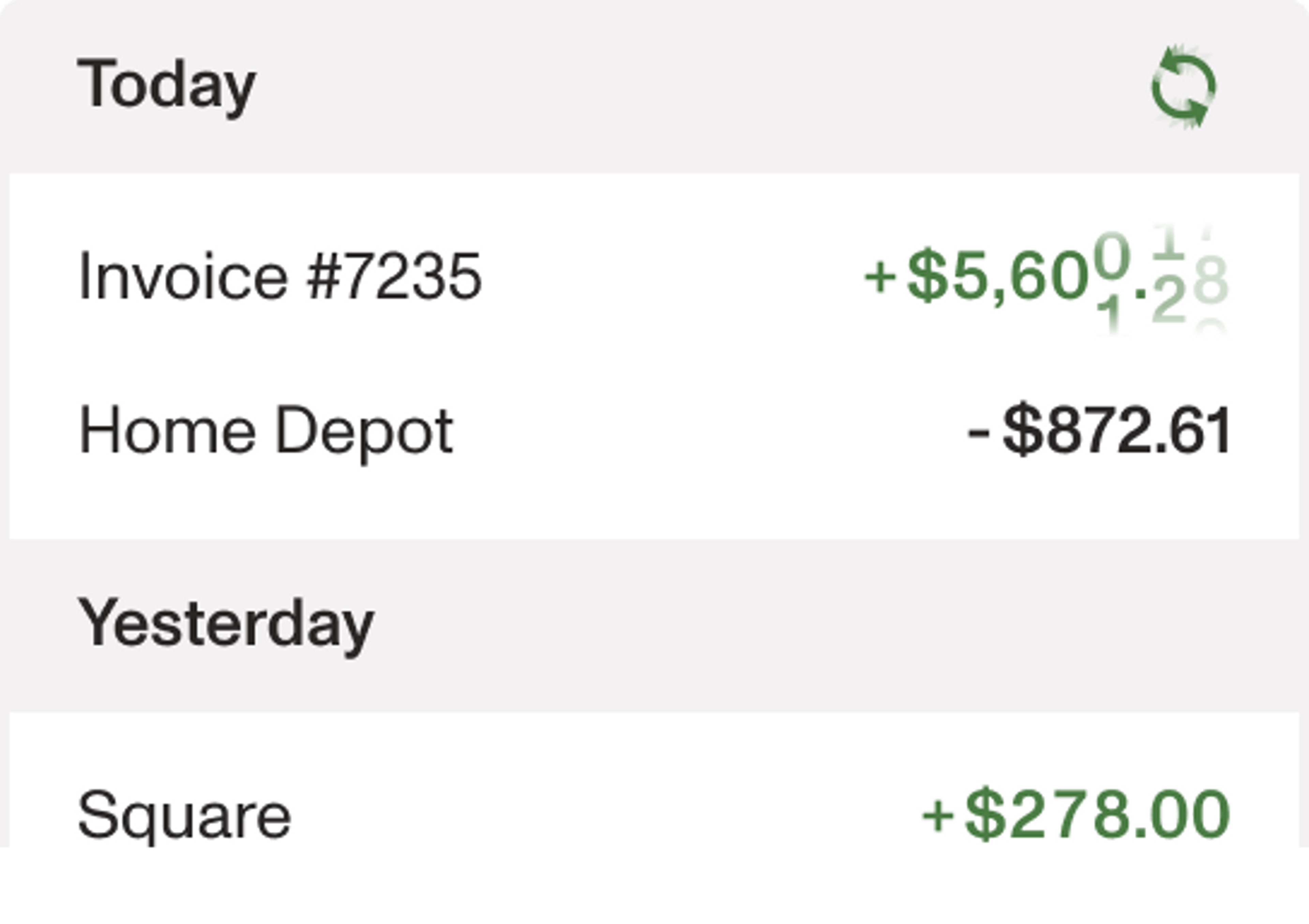The width and height of the screenshot is (1309, 924).
Task: Tap the green refresh sync icon
Action: pyautogui.click(x=1184, y=87)
